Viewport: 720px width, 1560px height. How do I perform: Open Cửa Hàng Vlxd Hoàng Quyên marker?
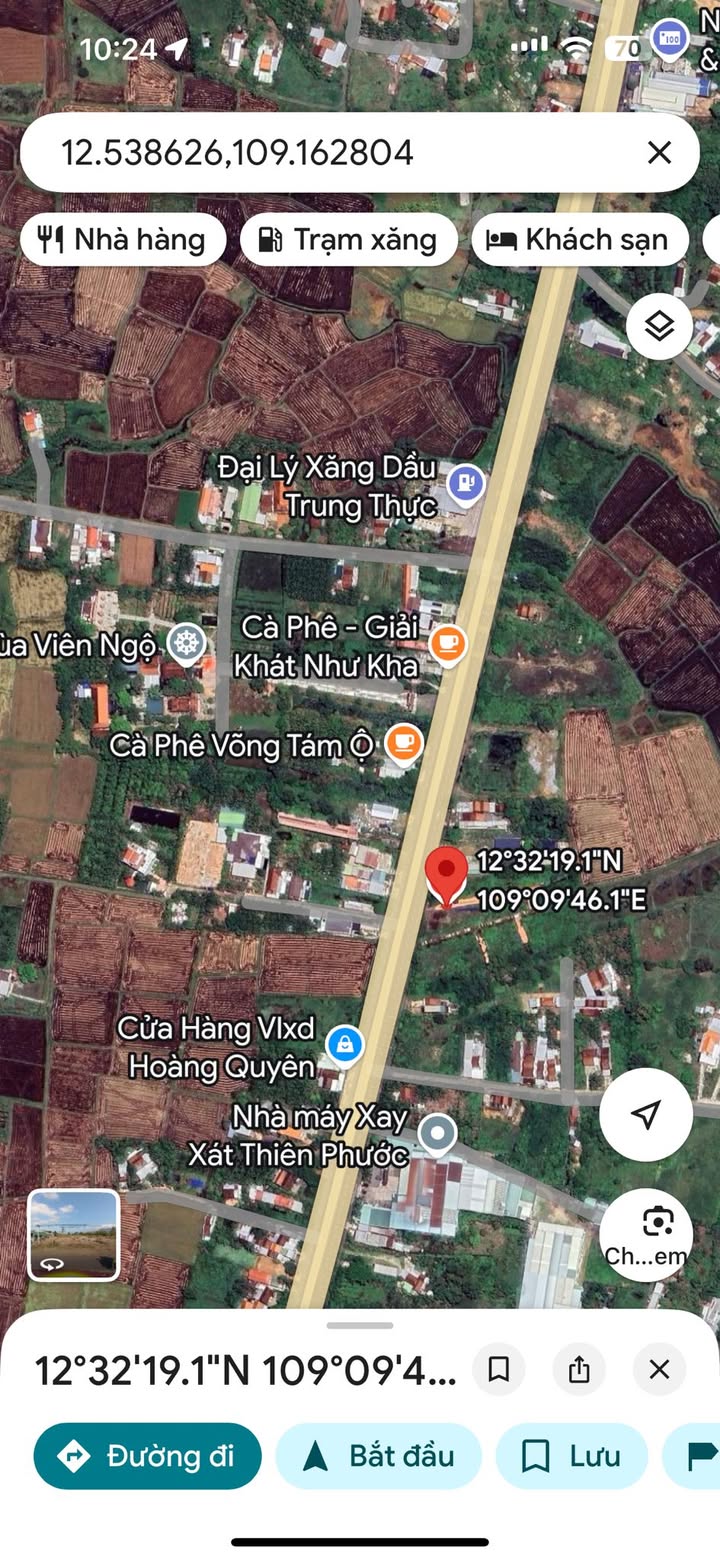click(345, 1046)
